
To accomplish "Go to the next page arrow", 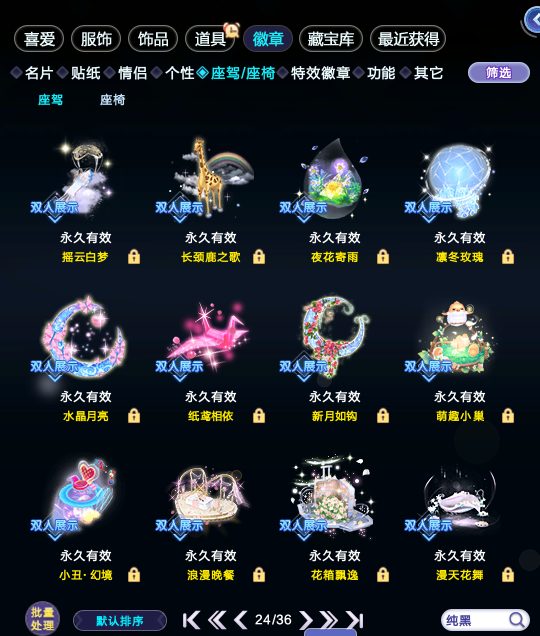I will (x=306, y=620).
